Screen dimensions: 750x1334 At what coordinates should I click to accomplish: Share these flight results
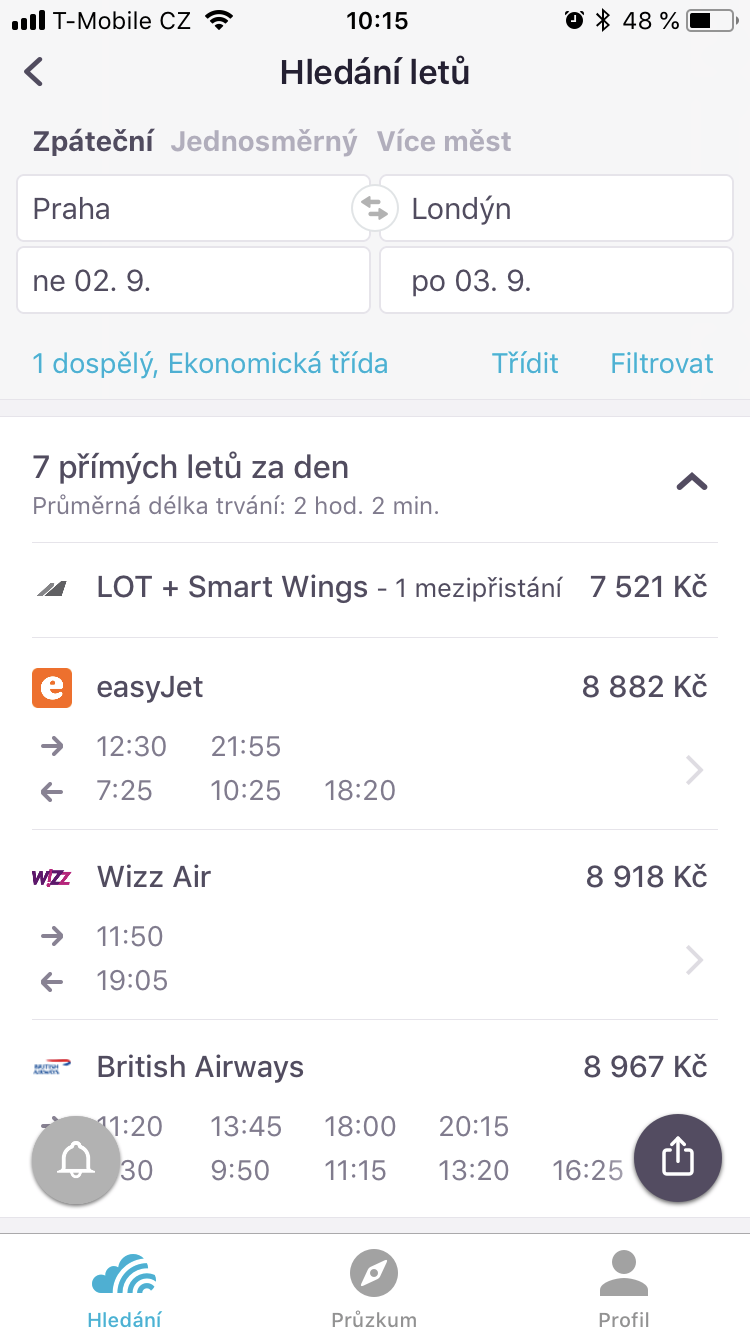coord(678,1157)
